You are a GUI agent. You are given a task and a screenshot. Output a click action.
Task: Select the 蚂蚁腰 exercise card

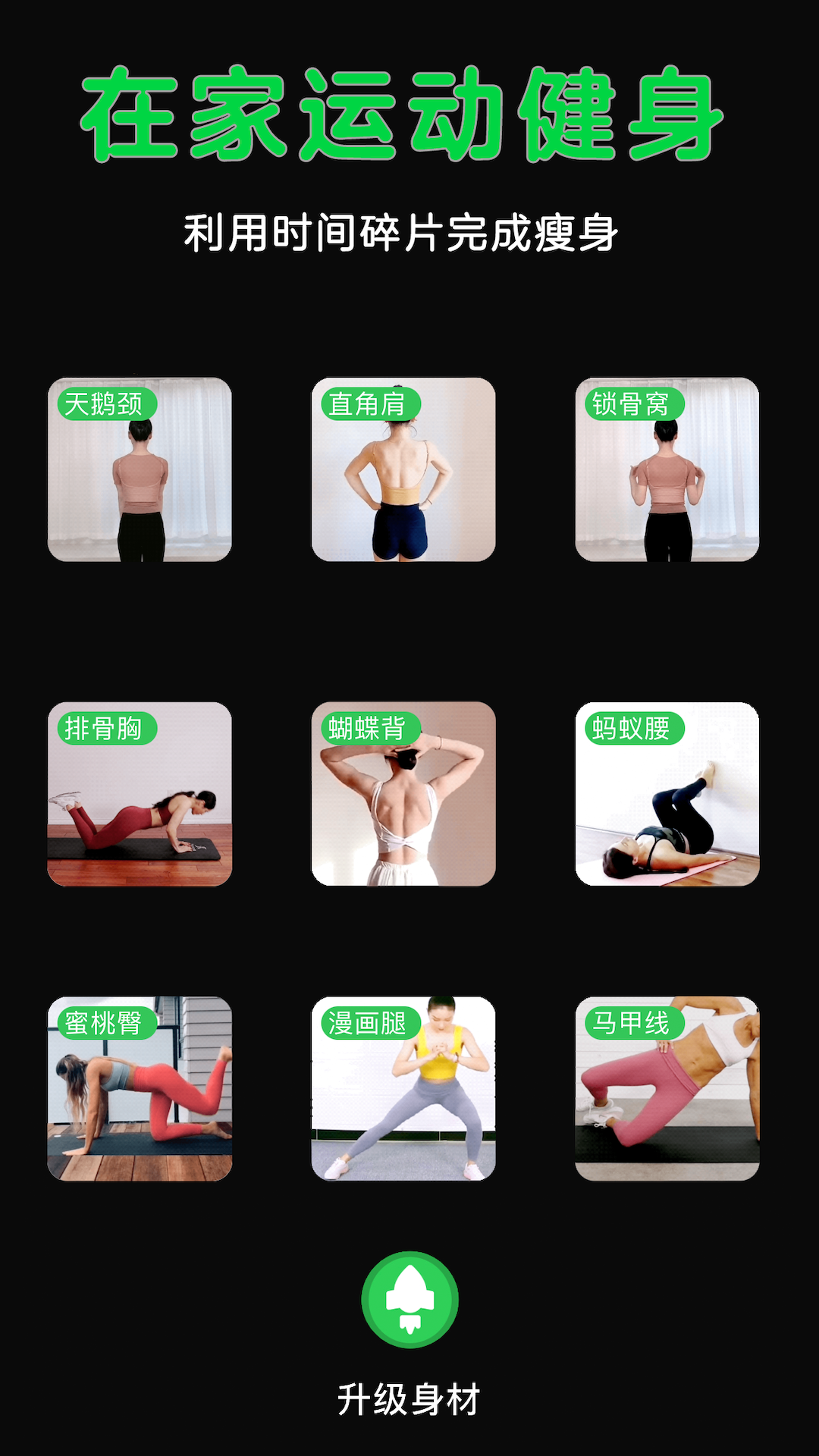[667, 794]
